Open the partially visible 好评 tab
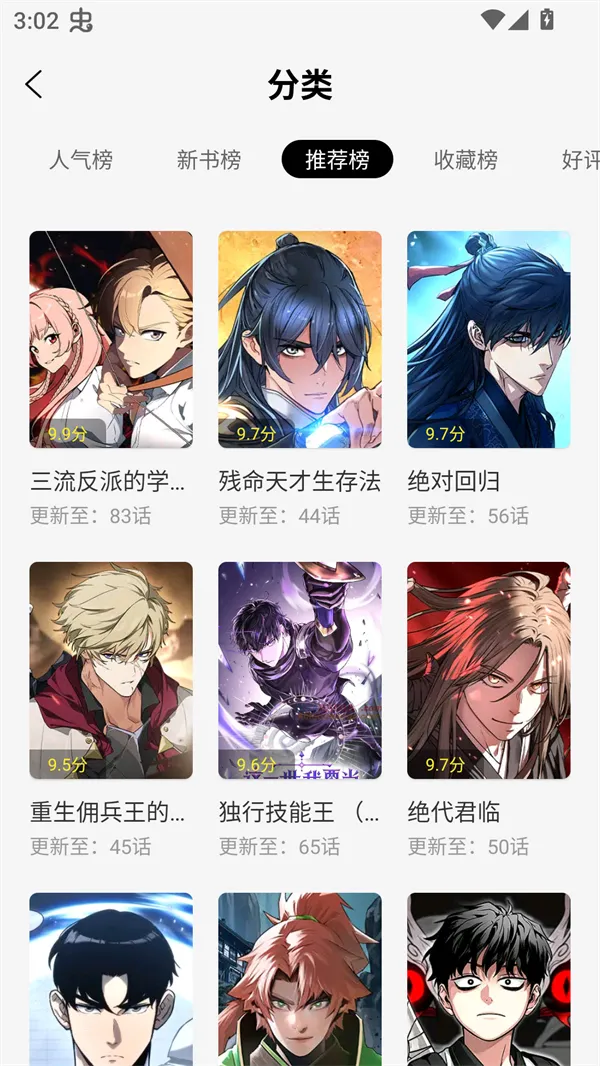600x1066 pixels. tap(580, 160)
